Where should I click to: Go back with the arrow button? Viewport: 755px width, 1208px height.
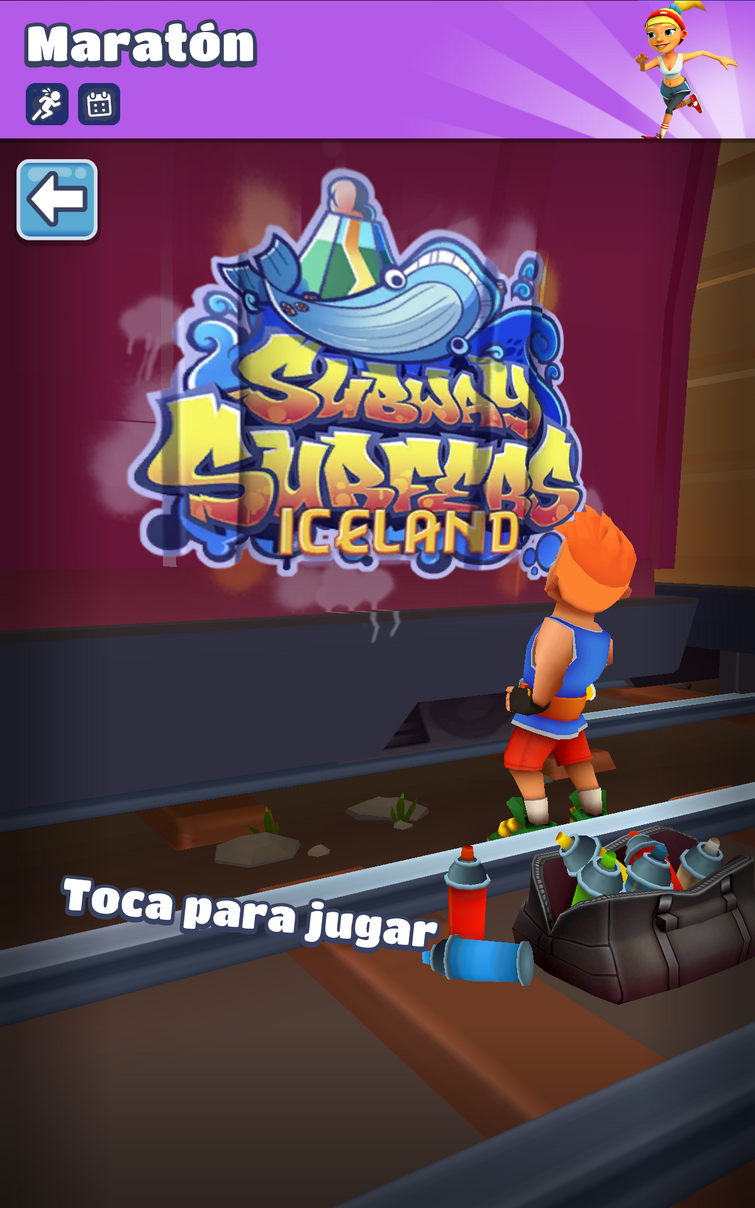(57, 200)
